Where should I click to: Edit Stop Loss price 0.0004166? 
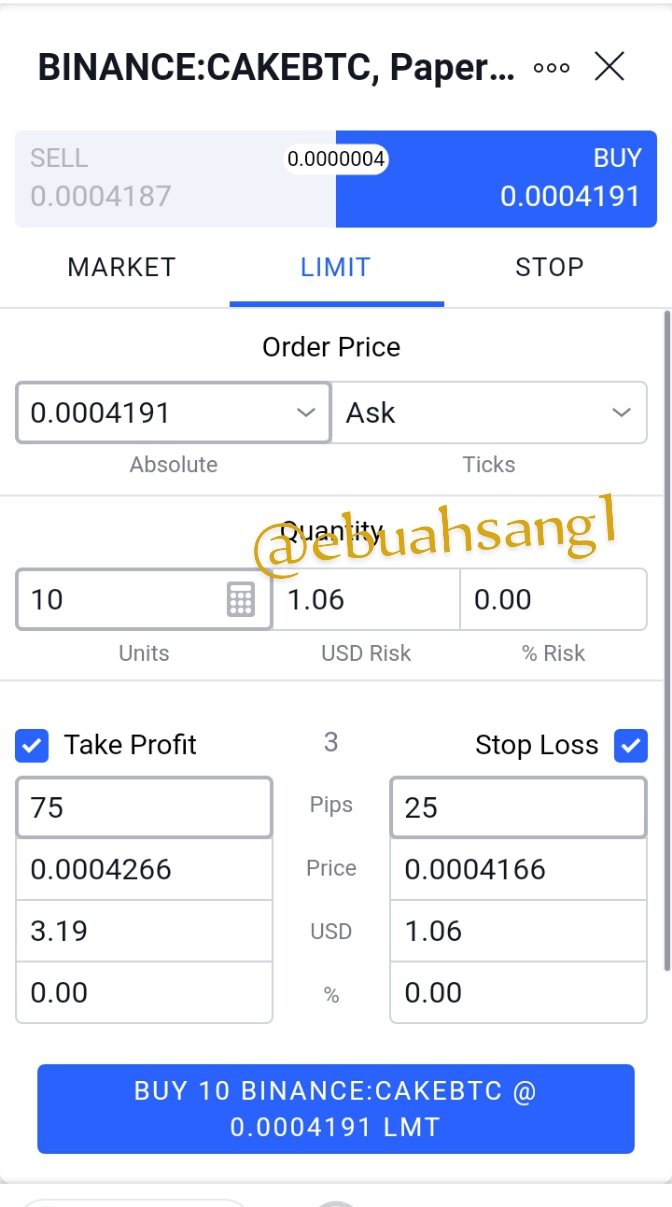tap(518, 869)
